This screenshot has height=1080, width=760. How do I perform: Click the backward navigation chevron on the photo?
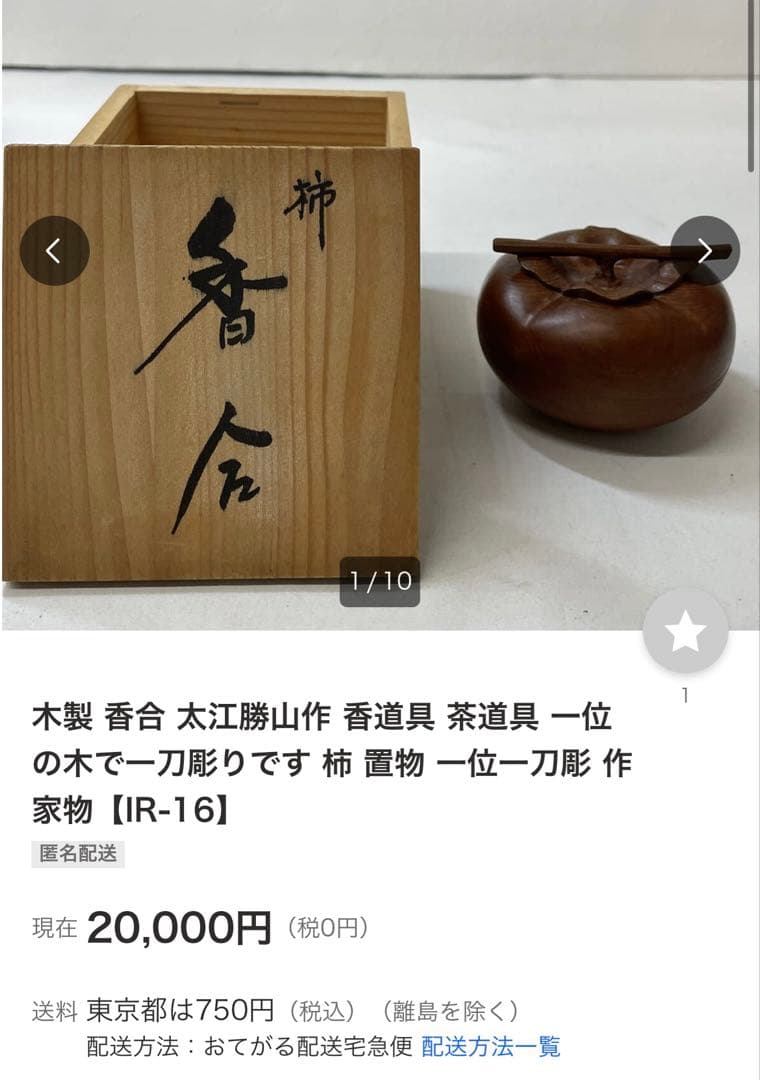click(55, 251)
